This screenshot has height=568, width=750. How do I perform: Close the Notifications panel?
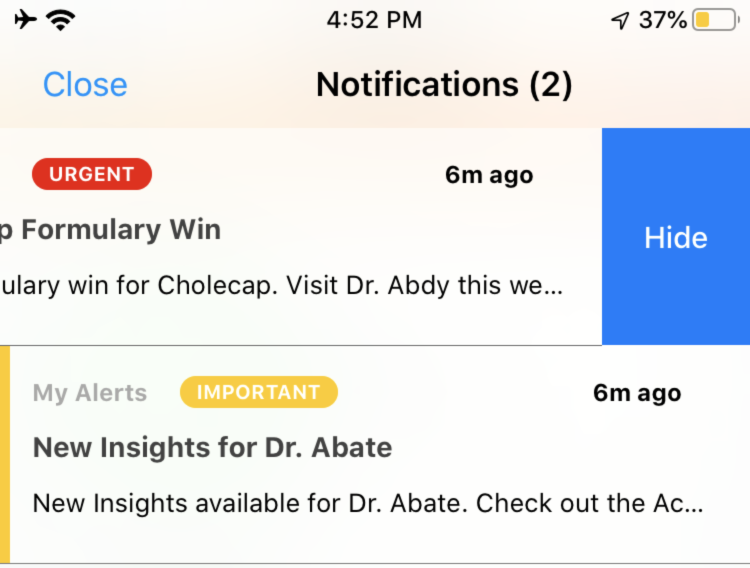pyautogui.click(x=85, y=85)
